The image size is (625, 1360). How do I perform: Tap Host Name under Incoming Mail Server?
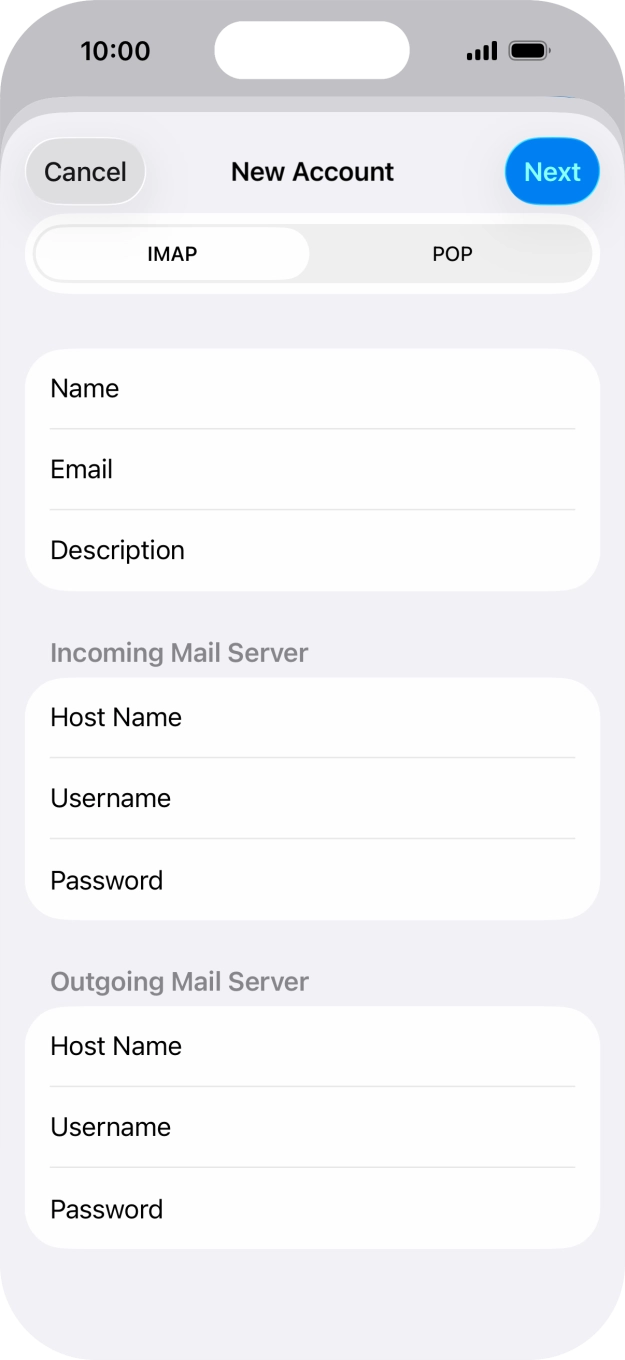coord(312,718)
